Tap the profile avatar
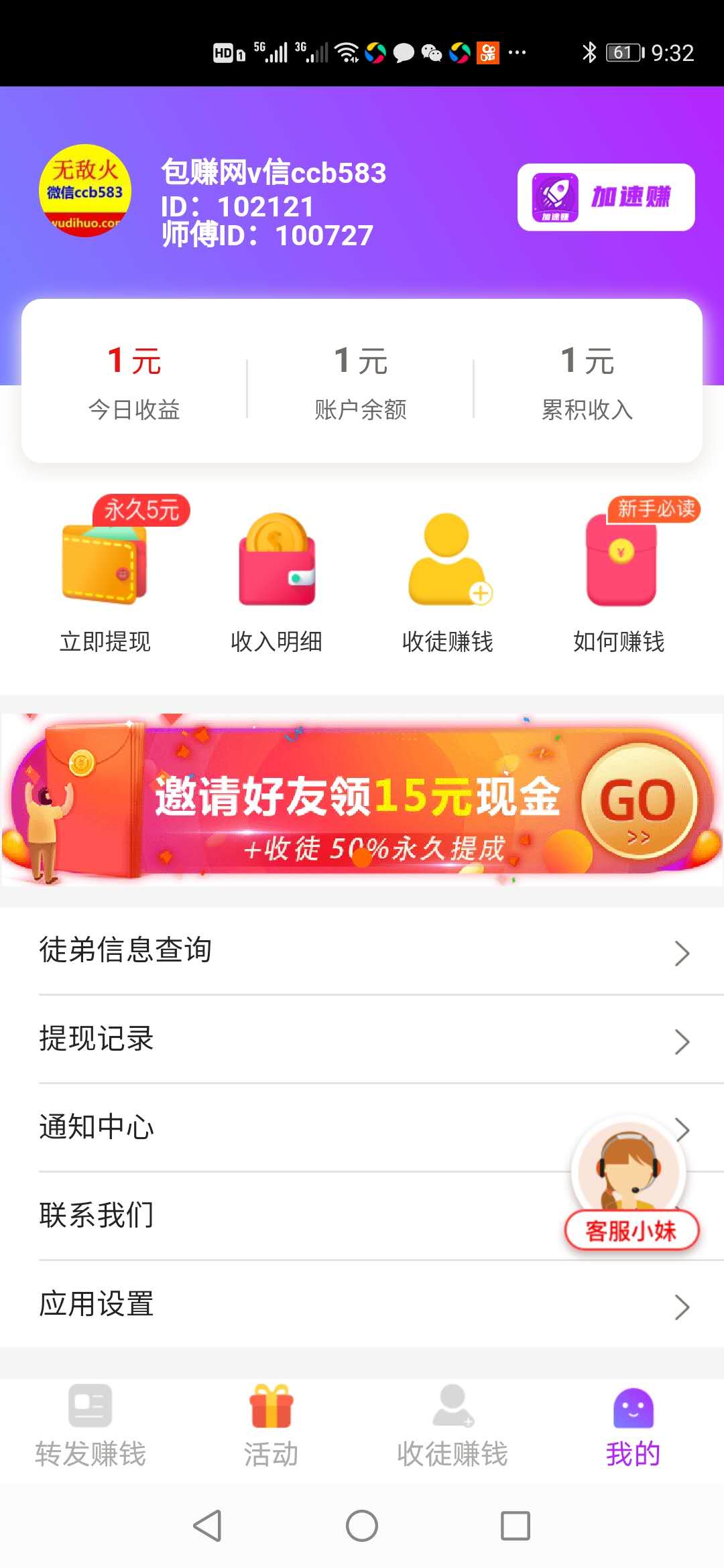This screenshot has height=1568, width=724. pyautogui.click(x=85, y=191)
